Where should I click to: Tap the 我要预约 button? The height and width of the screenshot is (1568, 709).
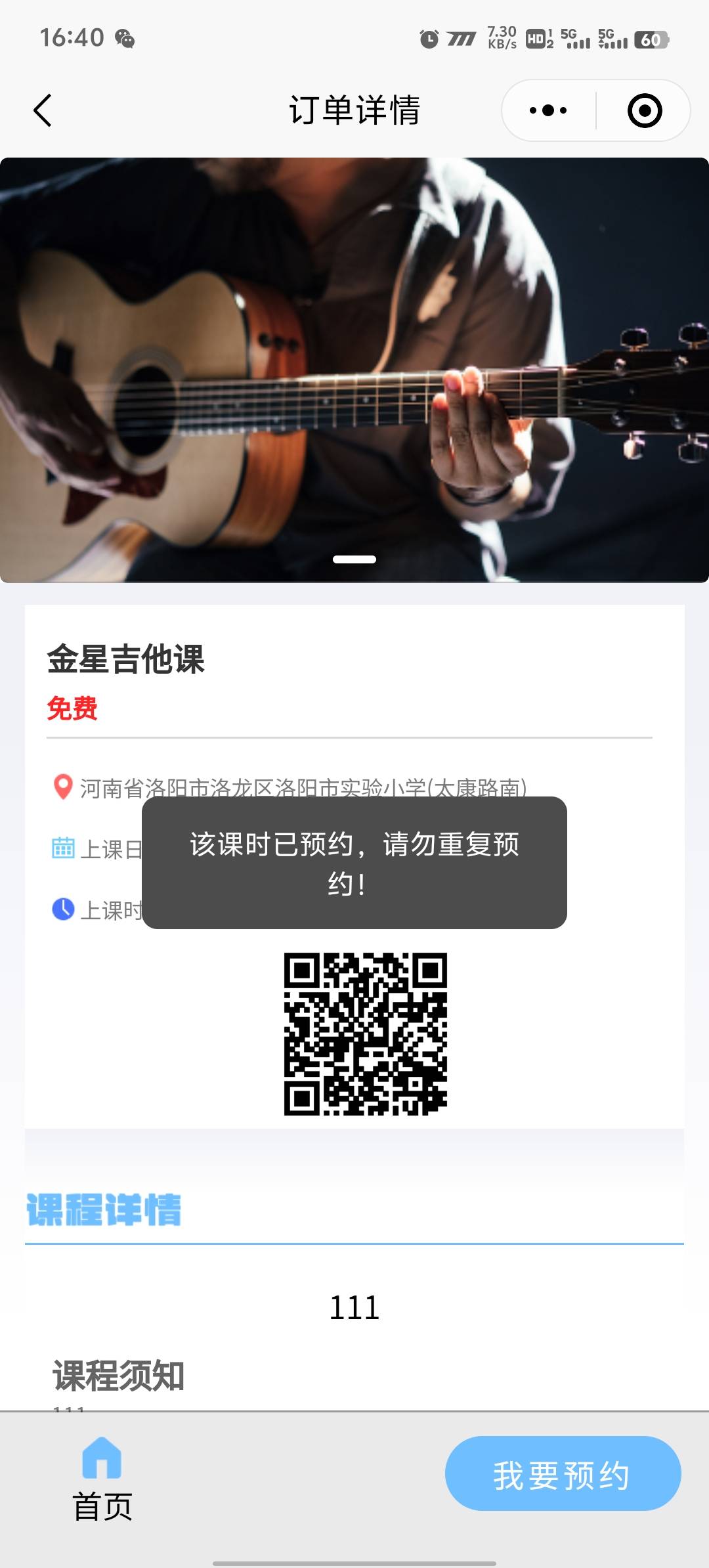[x=563, y=1473]
